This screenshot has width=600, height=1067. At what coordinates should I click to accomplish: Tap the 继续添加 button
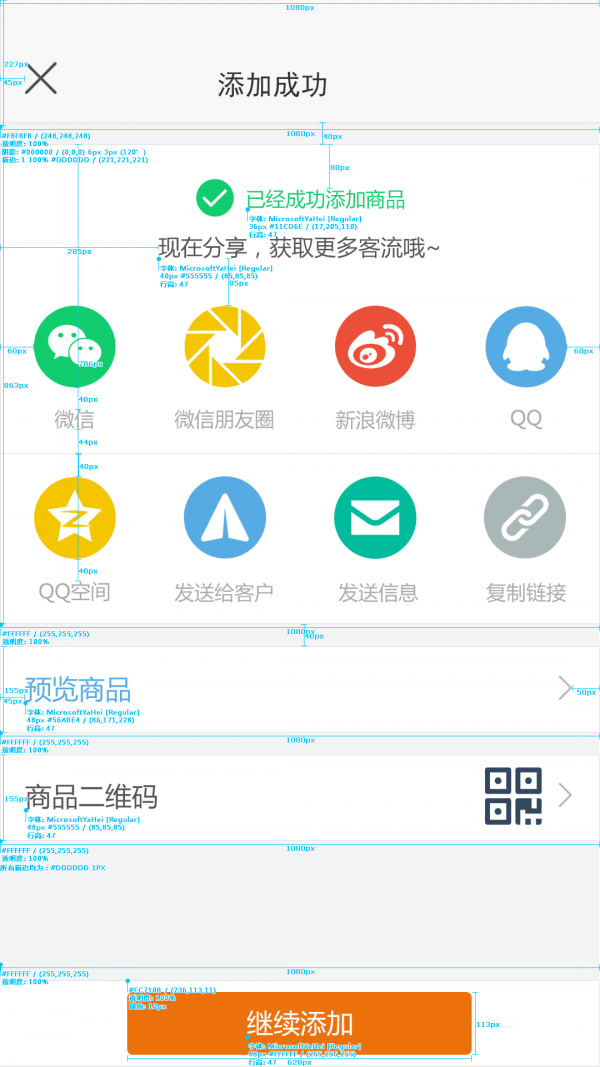coord(299,1023)
